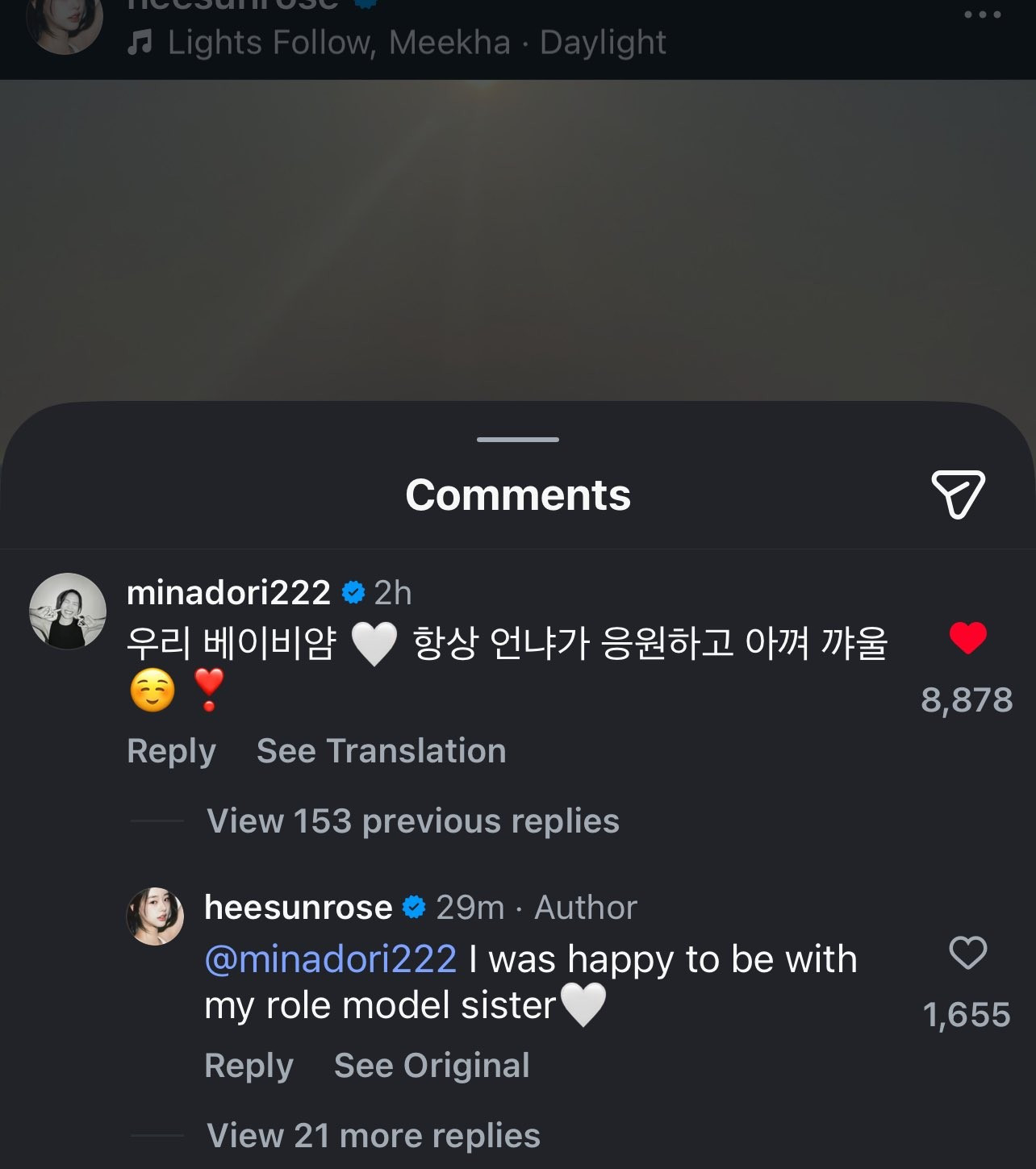The width and height of the screenshot is (1036, 1169).
Task: Open the minadori222 username on the comment
Action: 228,593
